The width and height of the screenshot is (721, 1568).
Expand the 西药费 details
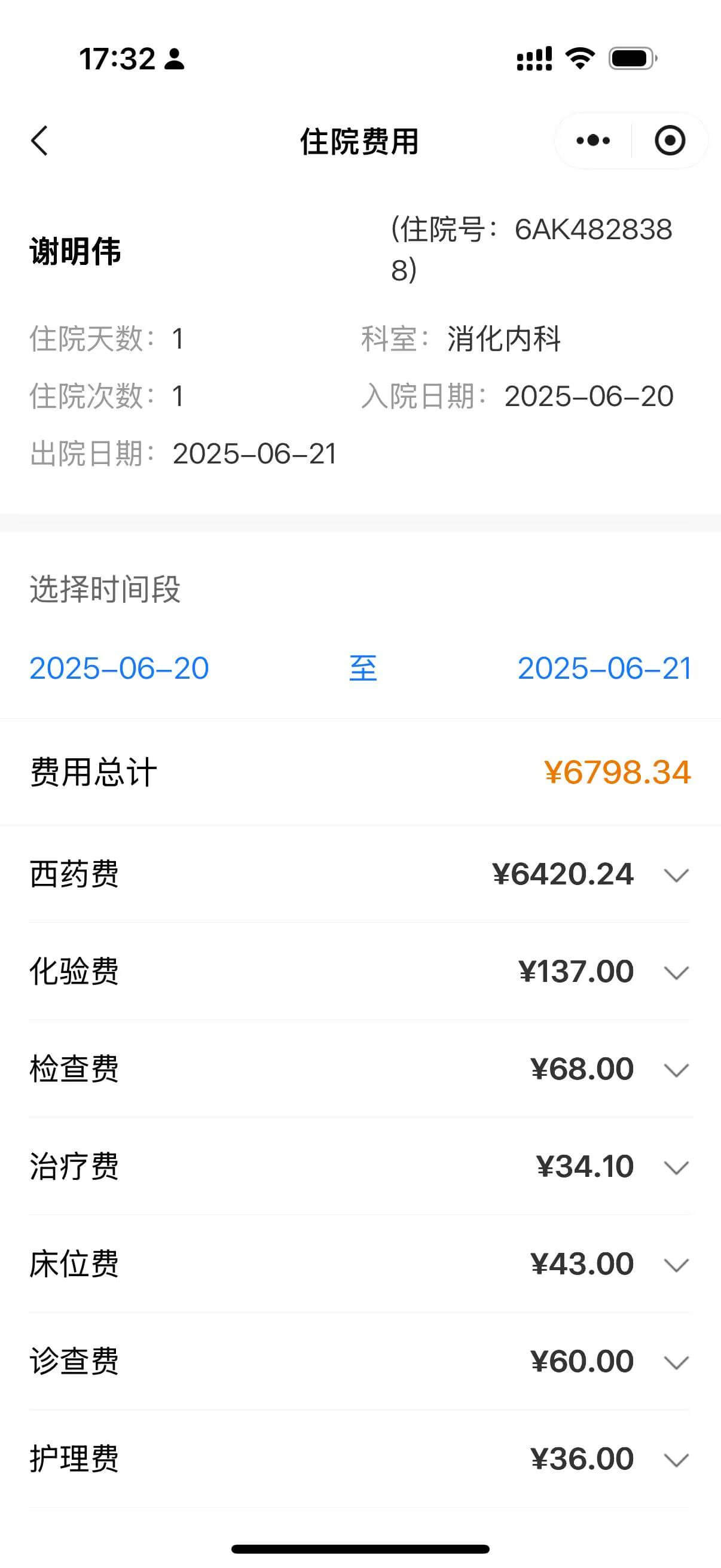pos(360,874)
